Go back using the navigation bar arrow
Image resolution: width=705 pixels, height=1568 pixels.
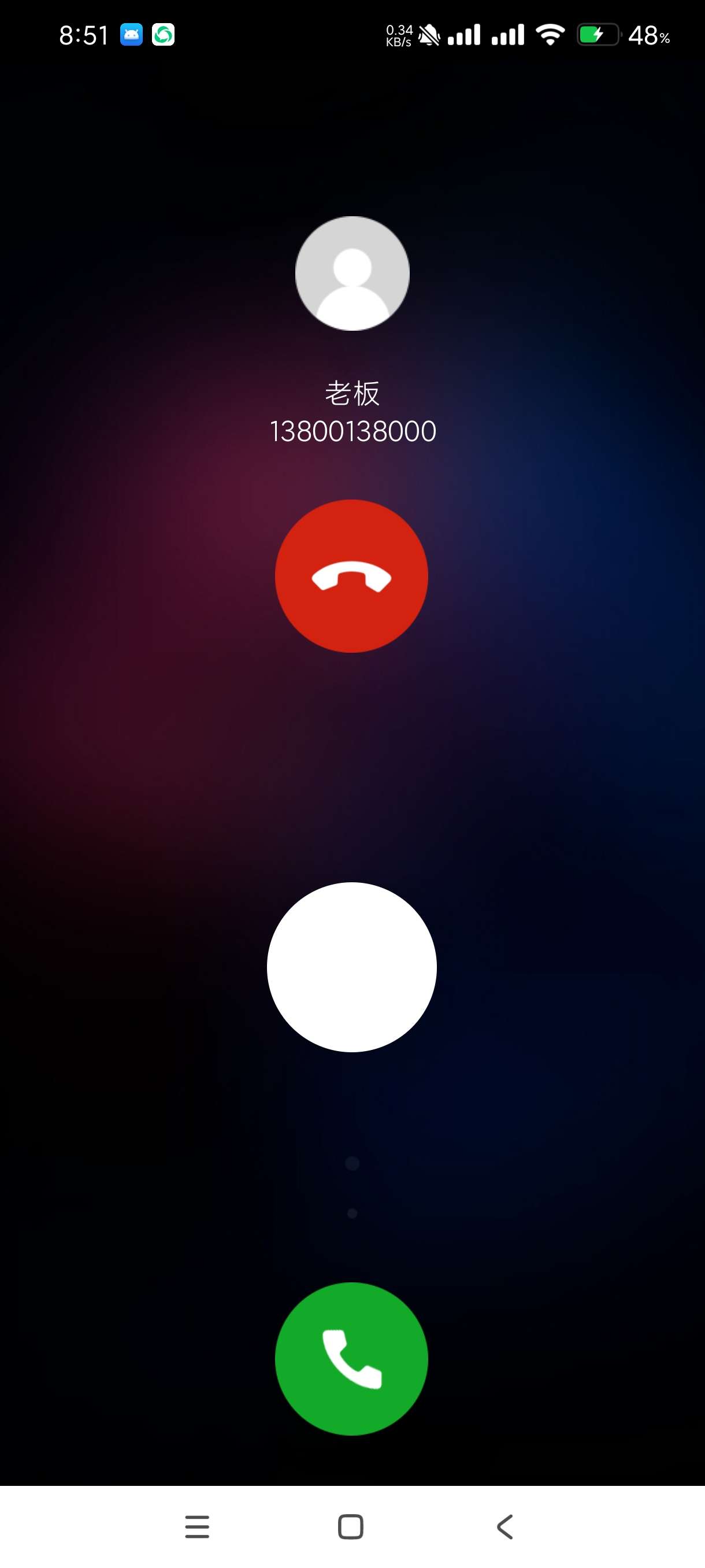pos(505,1526)
